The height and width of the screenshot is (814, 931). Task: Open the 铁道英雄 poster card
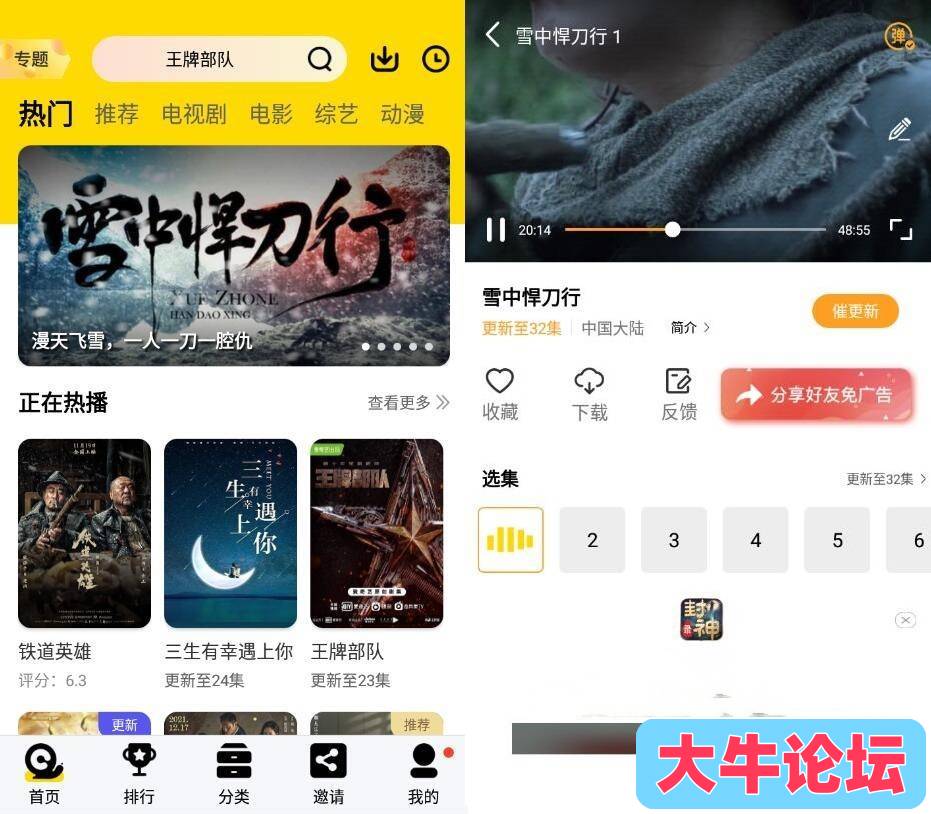84,533
